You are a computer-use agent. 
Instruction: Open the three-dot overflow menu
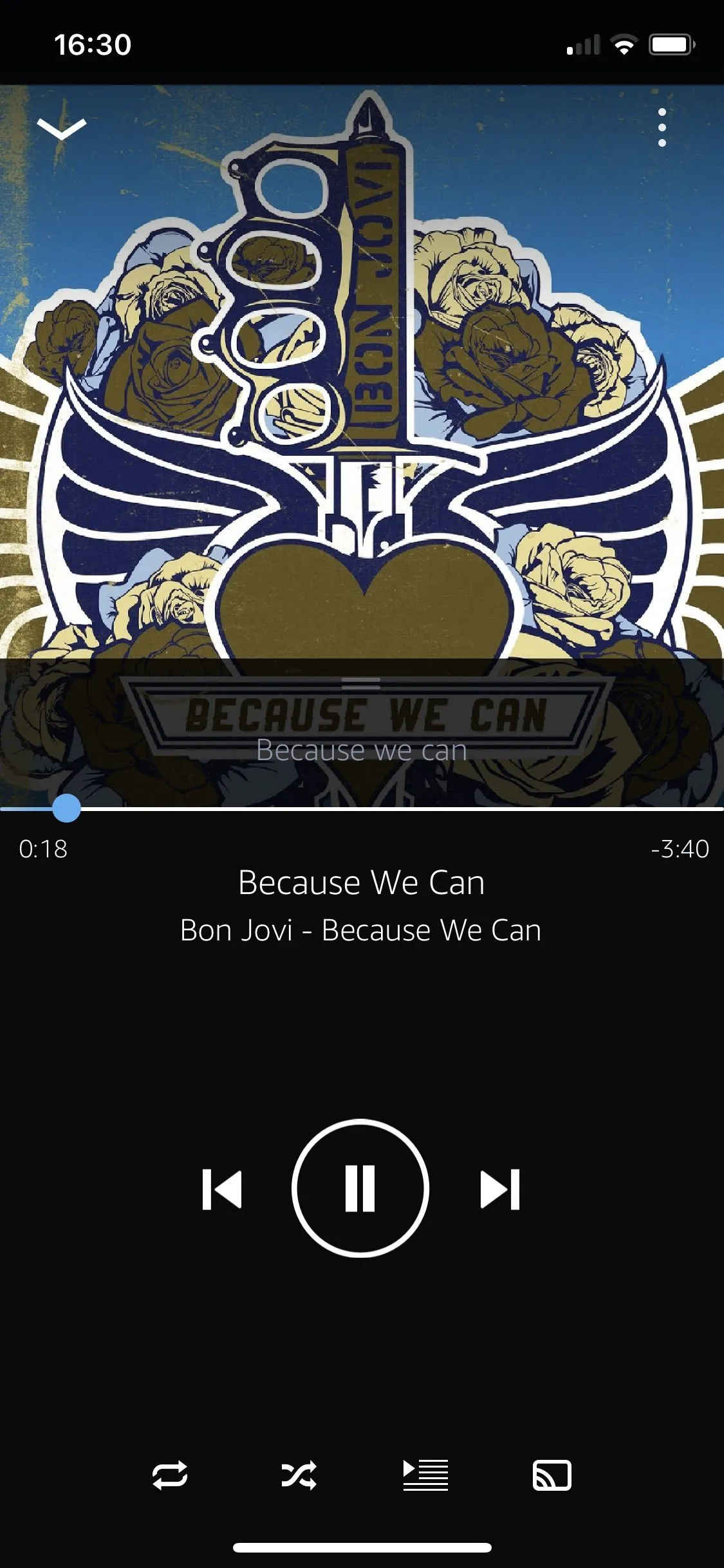662,127
